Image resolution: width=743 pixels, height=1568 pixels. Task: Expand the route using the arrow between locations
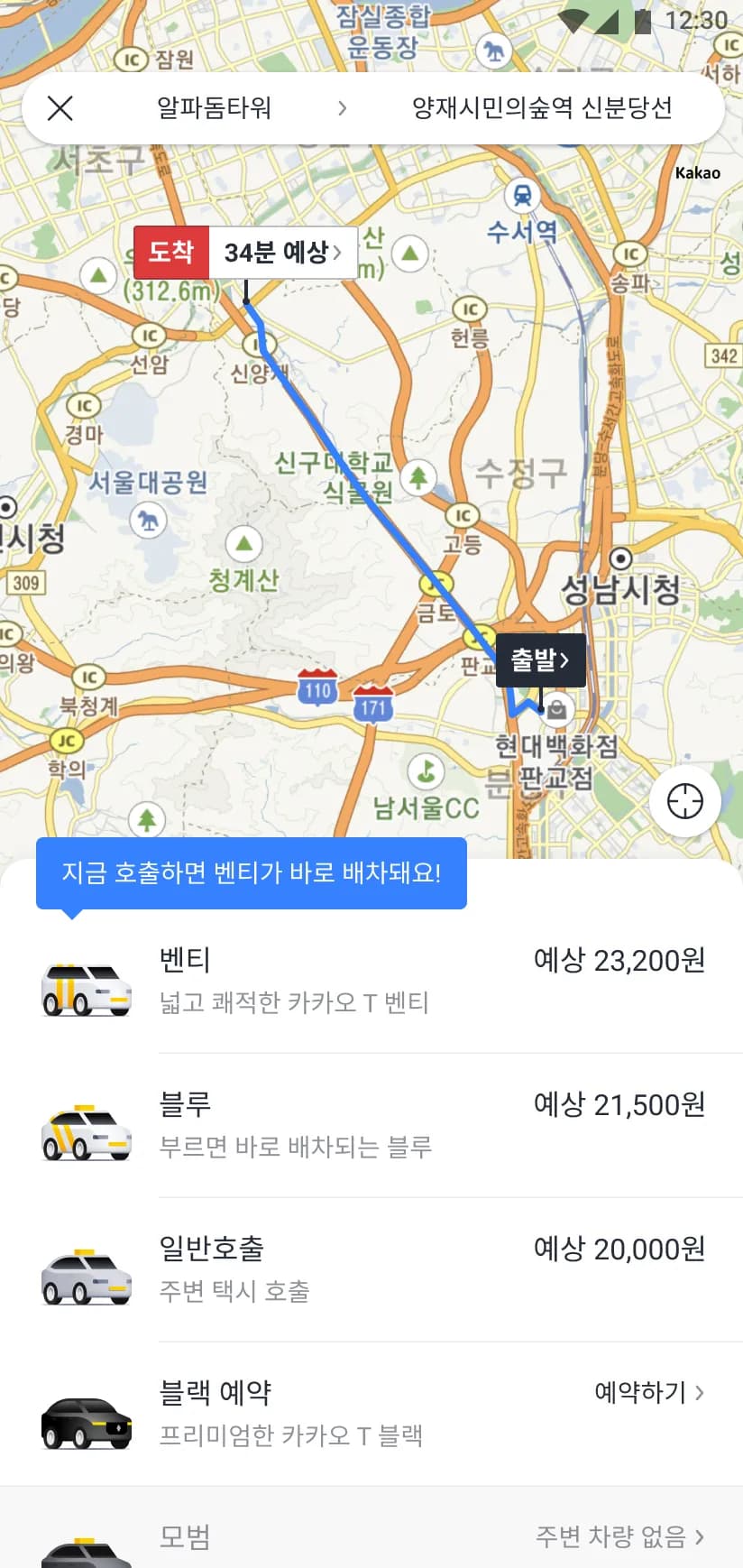pos(343,107)
